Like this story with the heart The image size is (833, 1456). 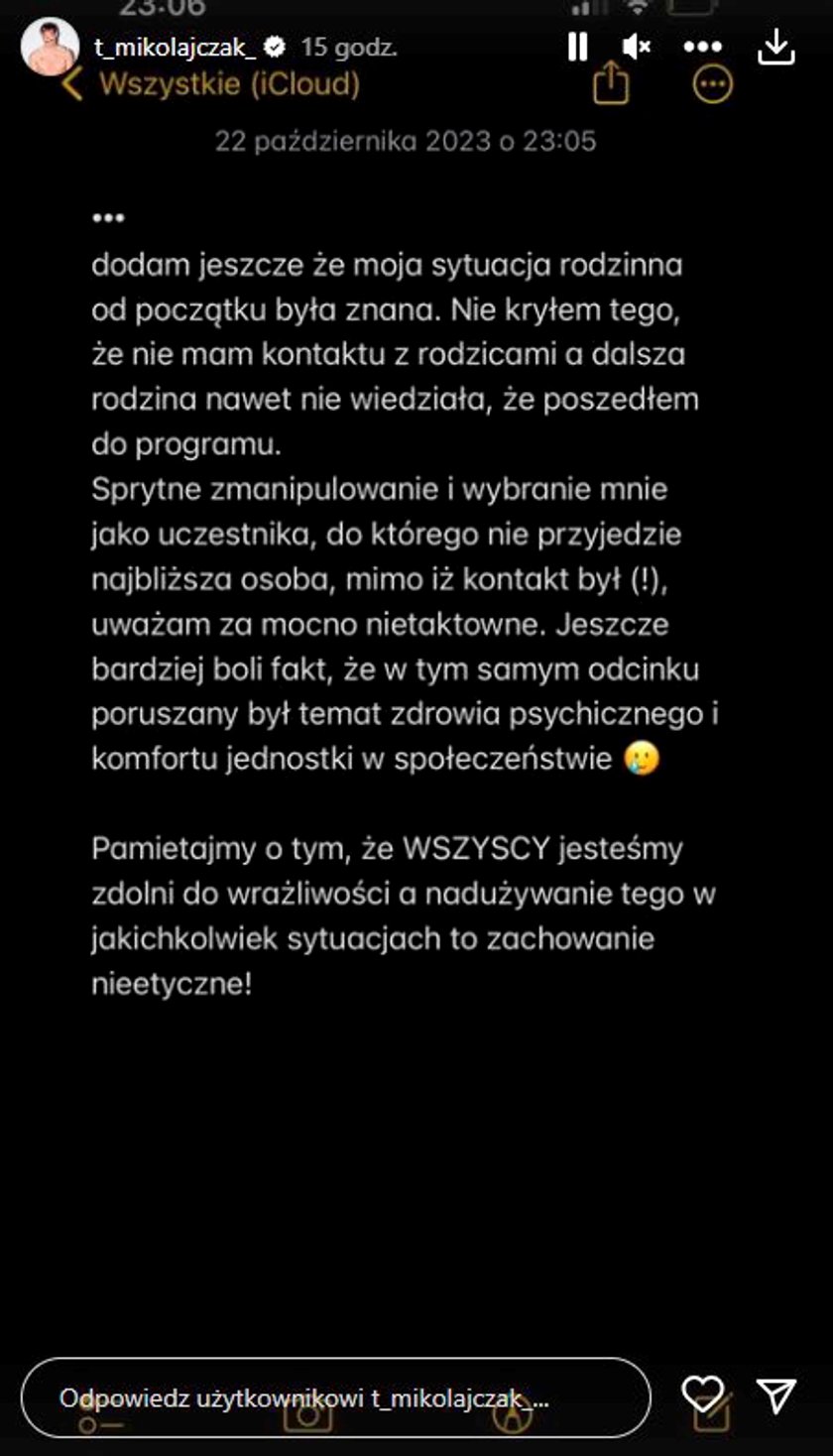point(702,1395)
